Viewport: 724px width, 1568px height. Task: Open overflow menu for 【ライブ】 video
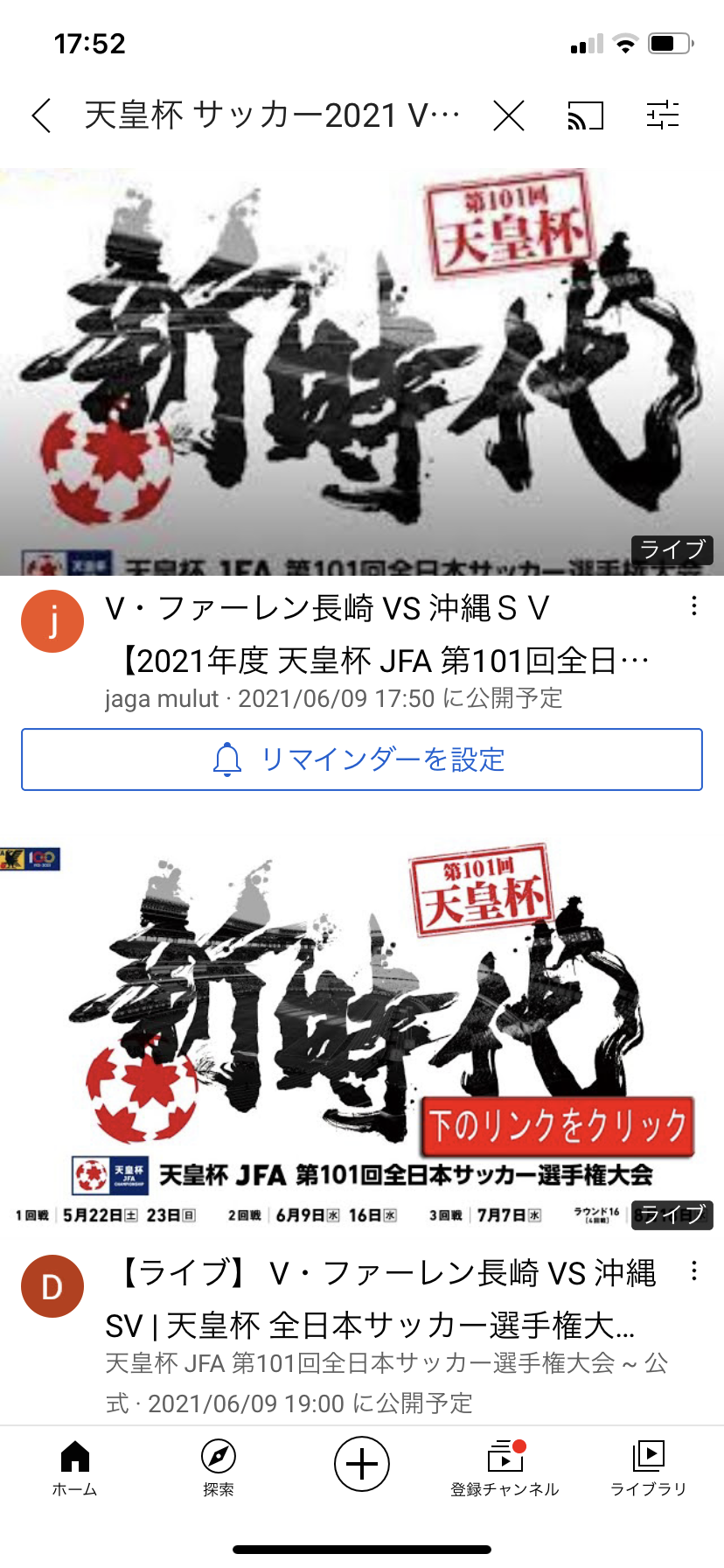pyautogui.click(x=694, y=1271)
